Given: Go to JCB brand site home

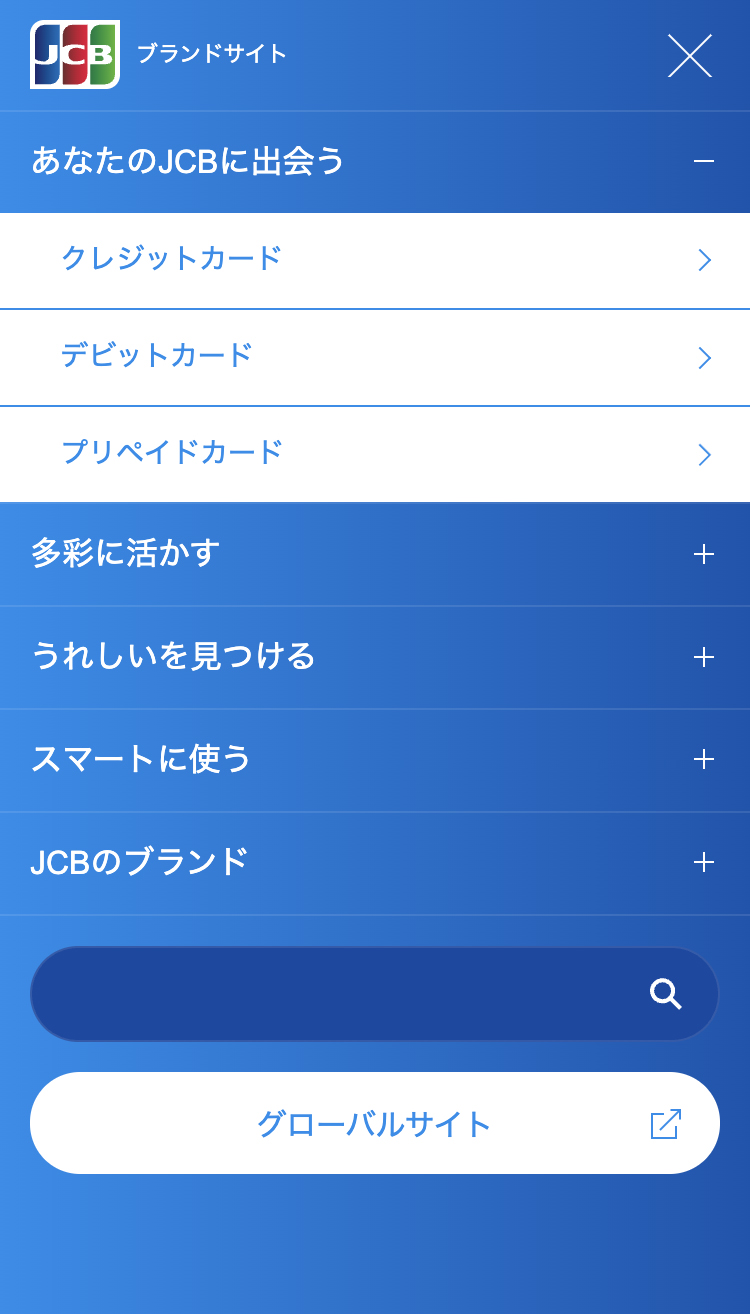Looking at the screenshot, I should pos(75,55).
